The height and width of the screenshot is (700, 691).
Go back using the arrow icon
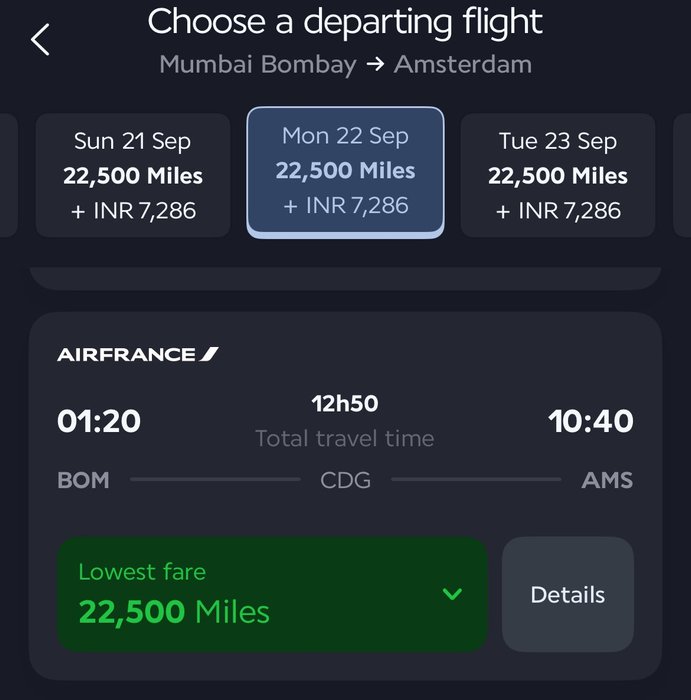click(x=40, y=40)
